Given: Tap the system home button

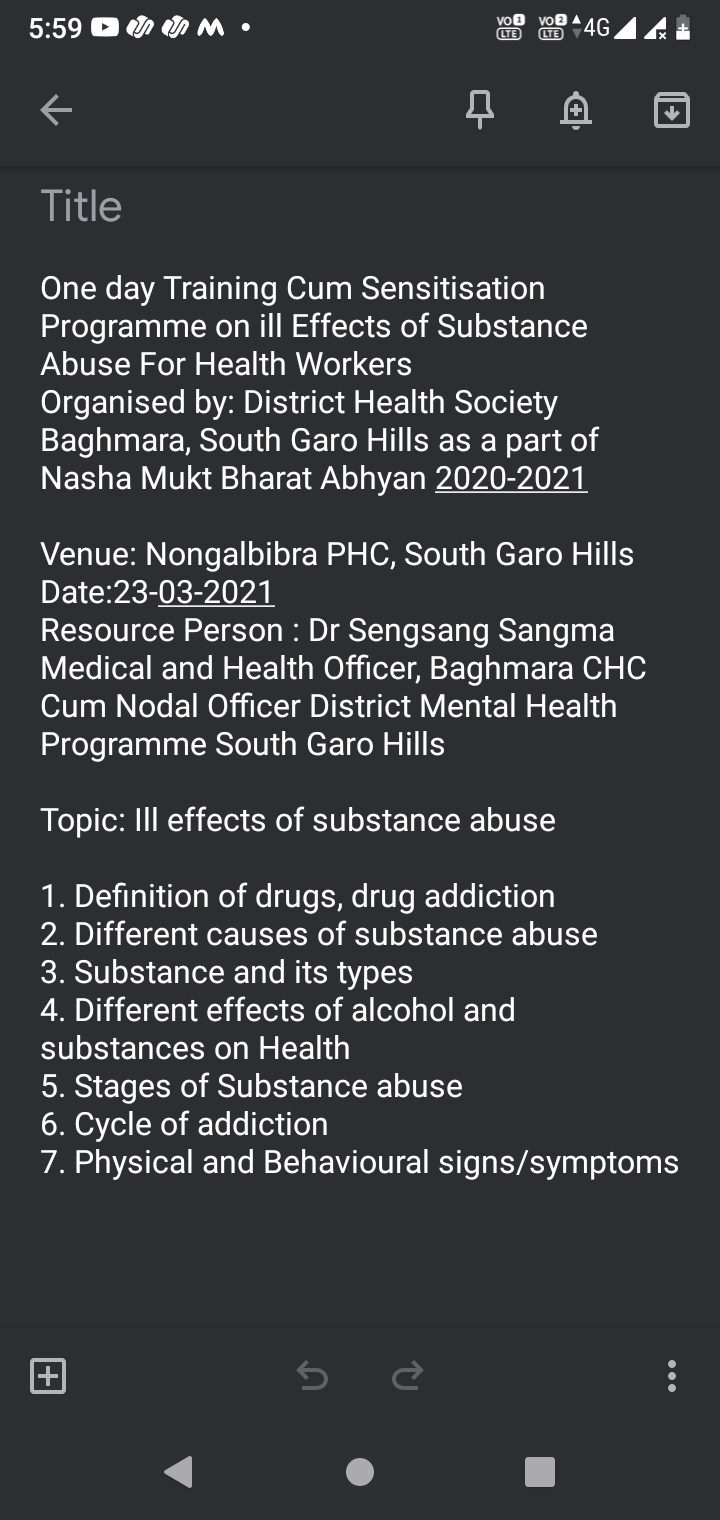Looking at the screenshot, I should [360, 1472].
